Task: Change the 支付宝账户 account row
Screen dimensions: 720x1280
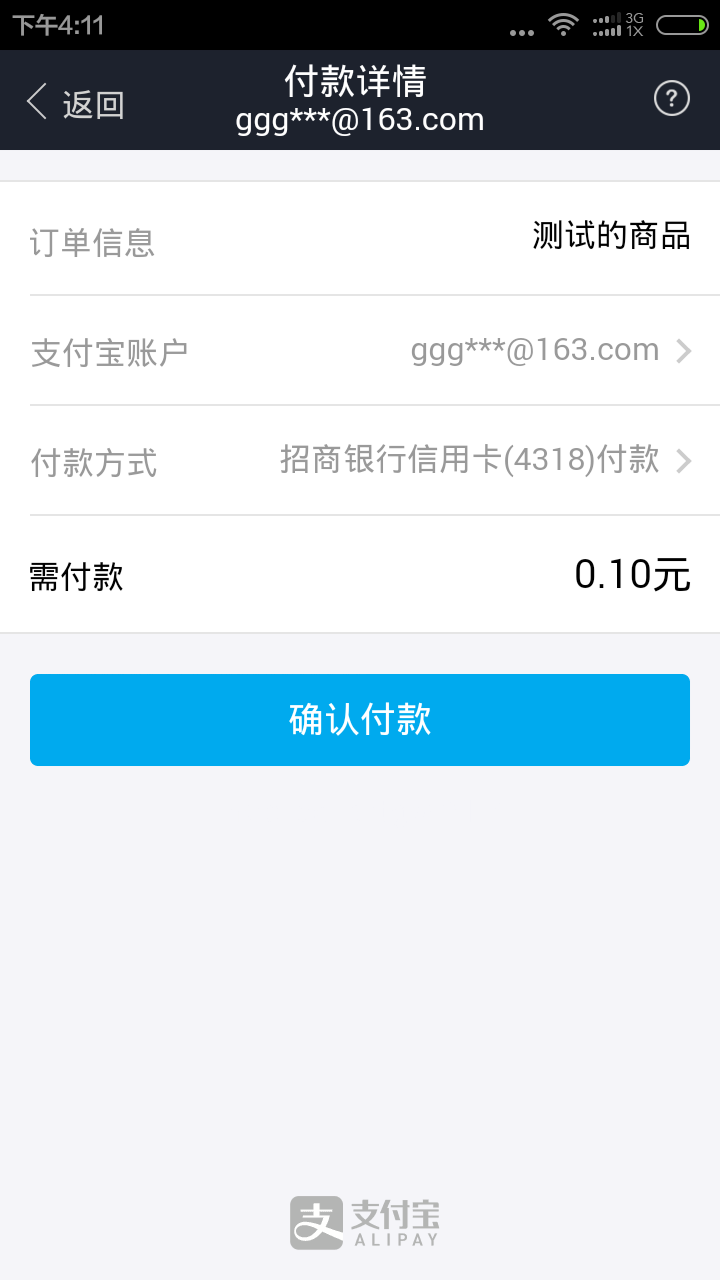Action: [360, 351]
